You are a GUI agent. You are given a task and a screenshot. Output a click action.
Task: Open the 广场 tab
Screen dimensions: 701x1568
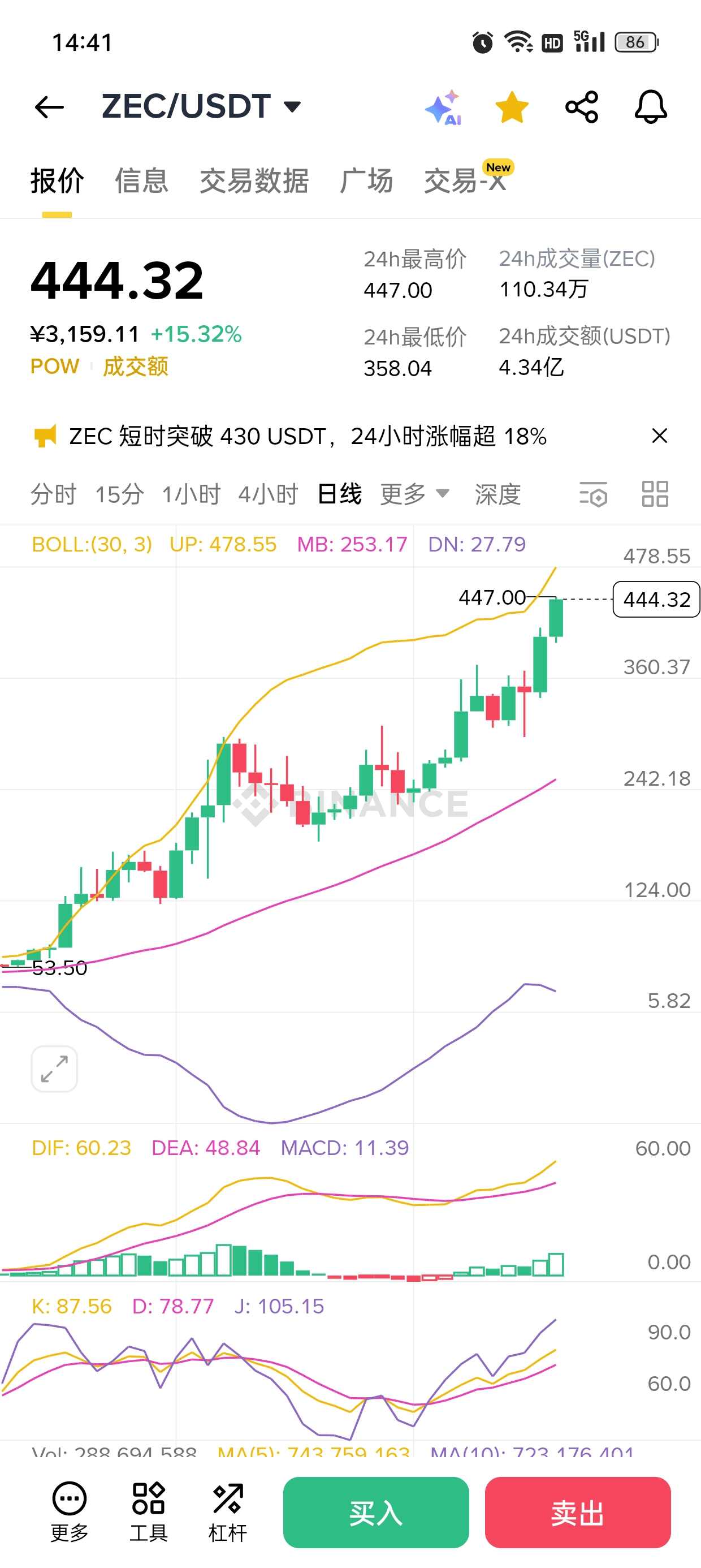366,181
